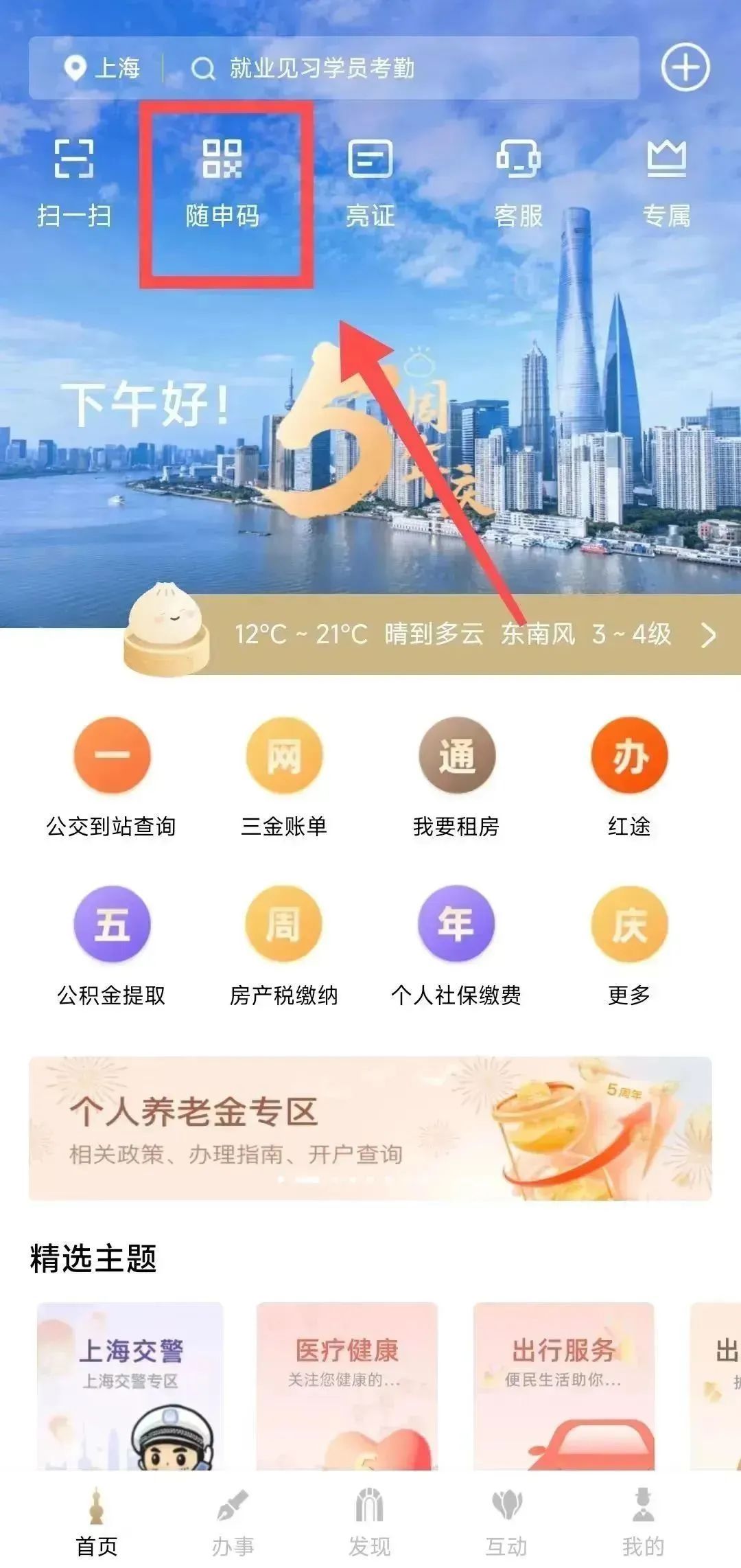The width and height of the screenshot is (741, 1568).
Task: Open 医疗健康 theme card
Action: coord(347,1383)
